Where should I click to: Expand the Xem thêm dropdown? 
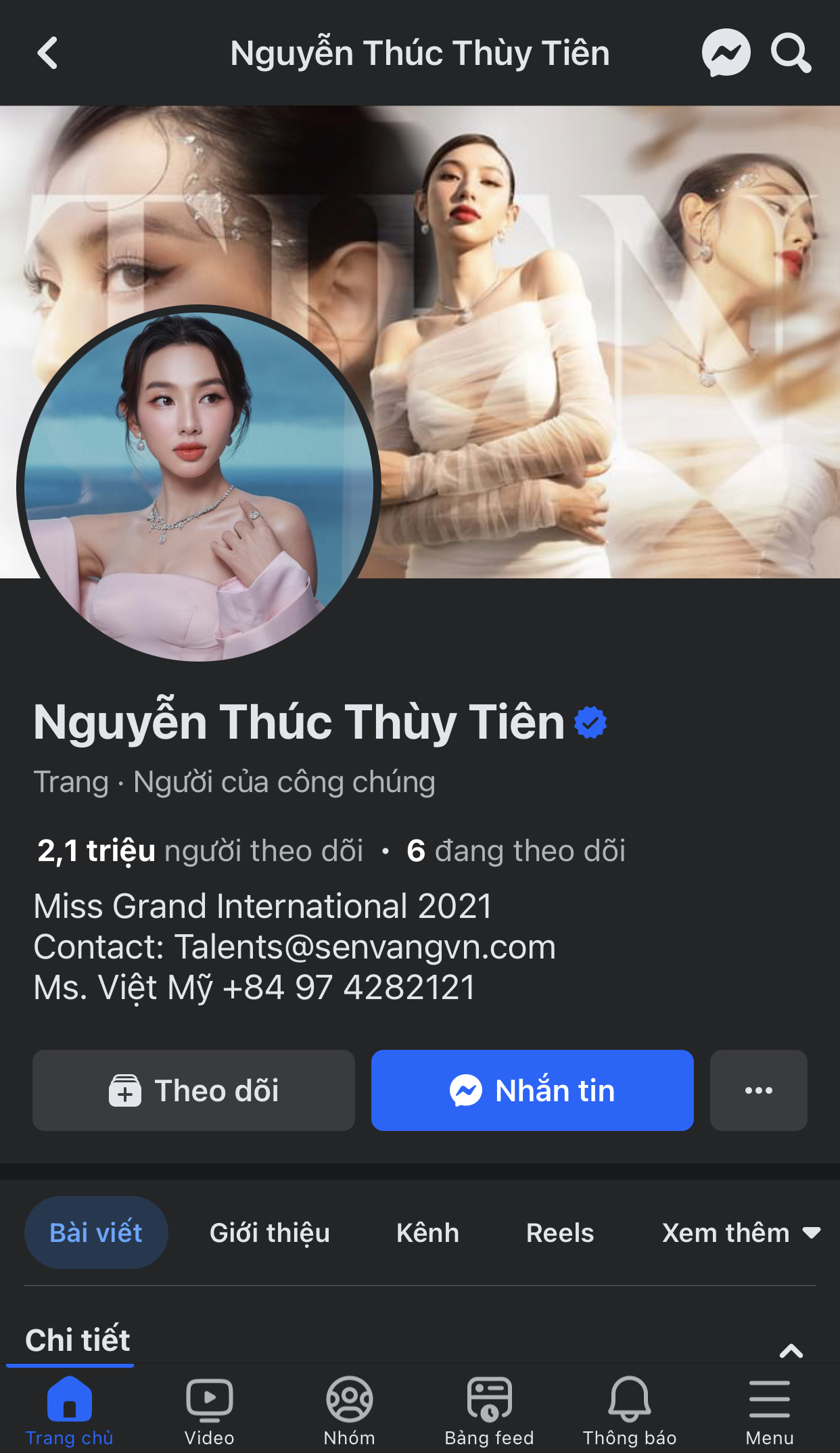[x=740, y=1232]
